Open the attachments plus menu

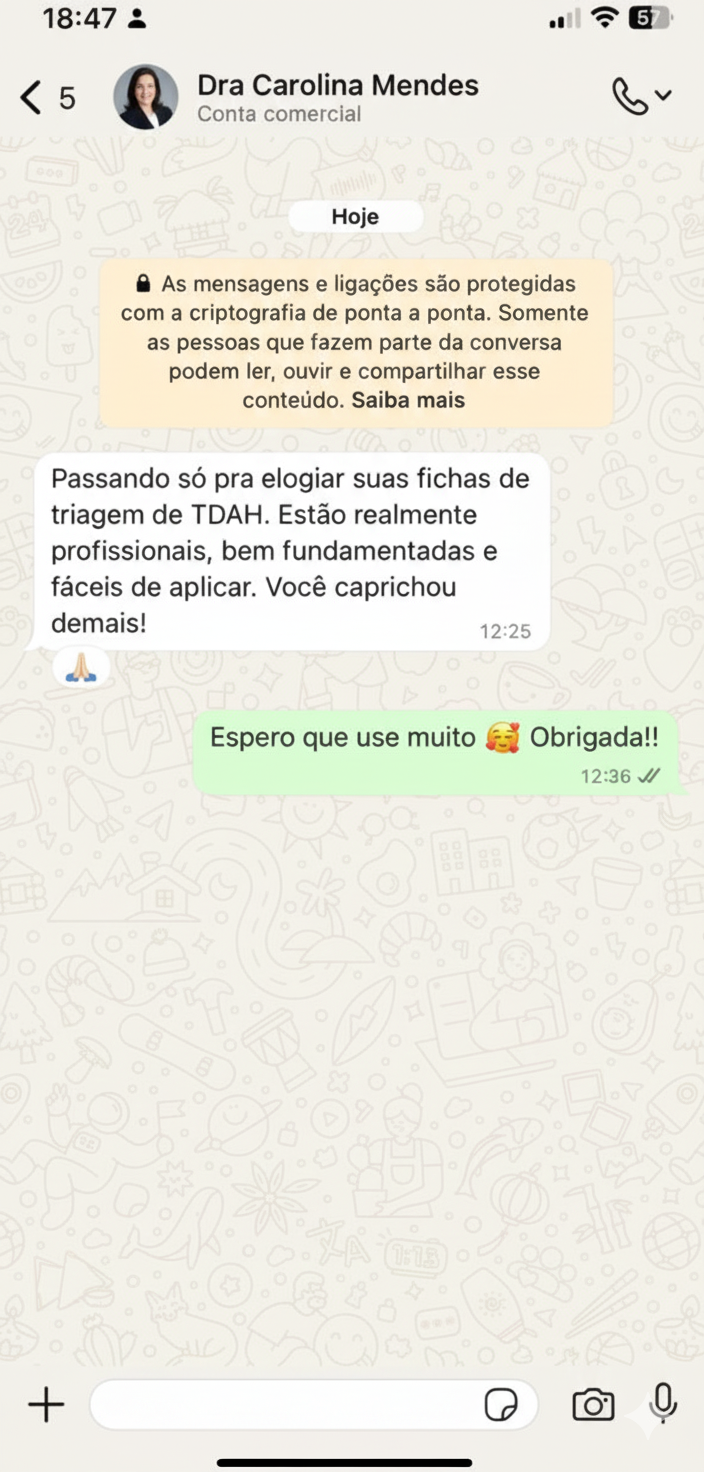pyautogui.click(x=46, y=1405)
